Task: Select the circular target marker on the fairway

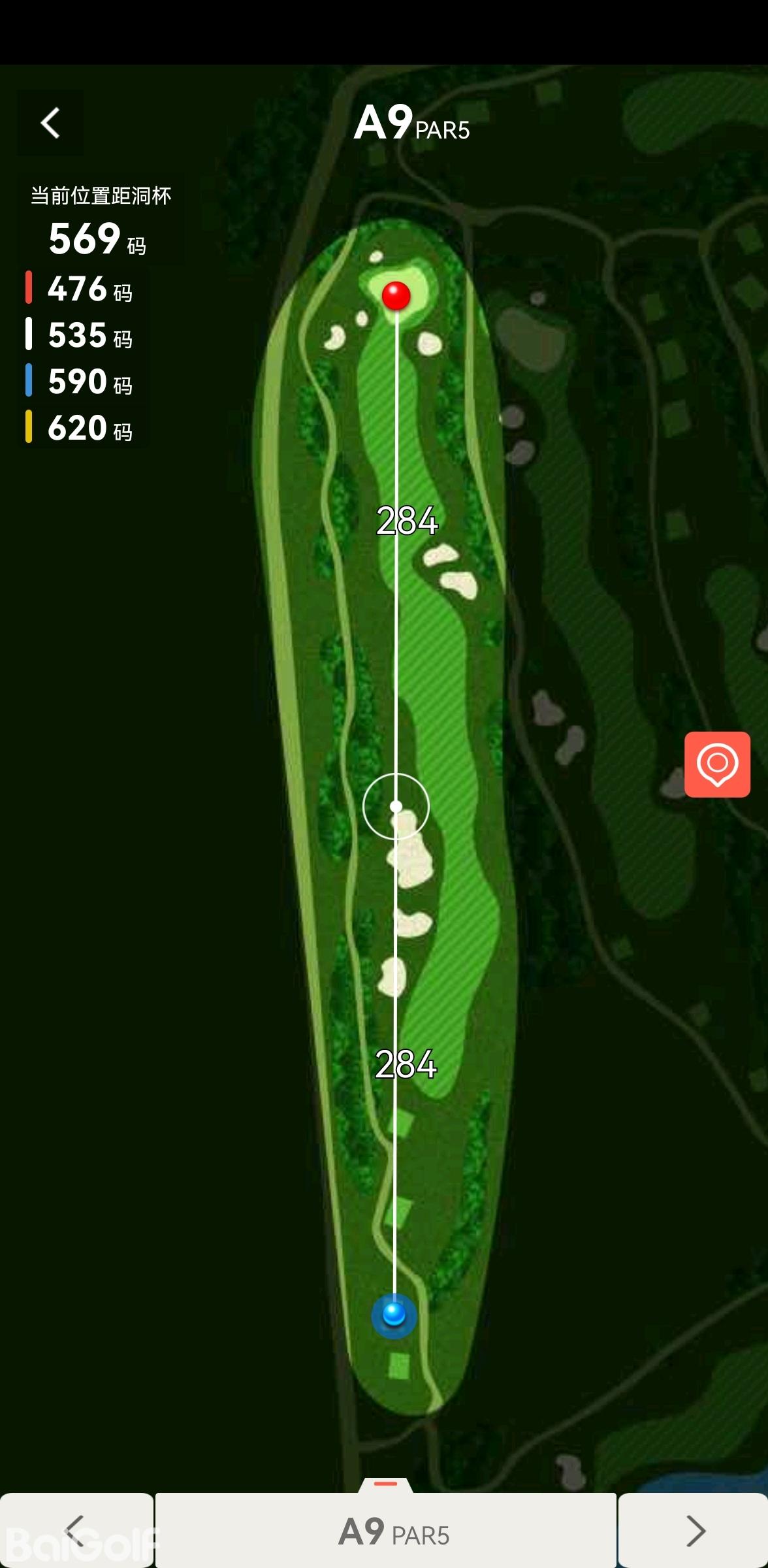Action: [396, 806]
